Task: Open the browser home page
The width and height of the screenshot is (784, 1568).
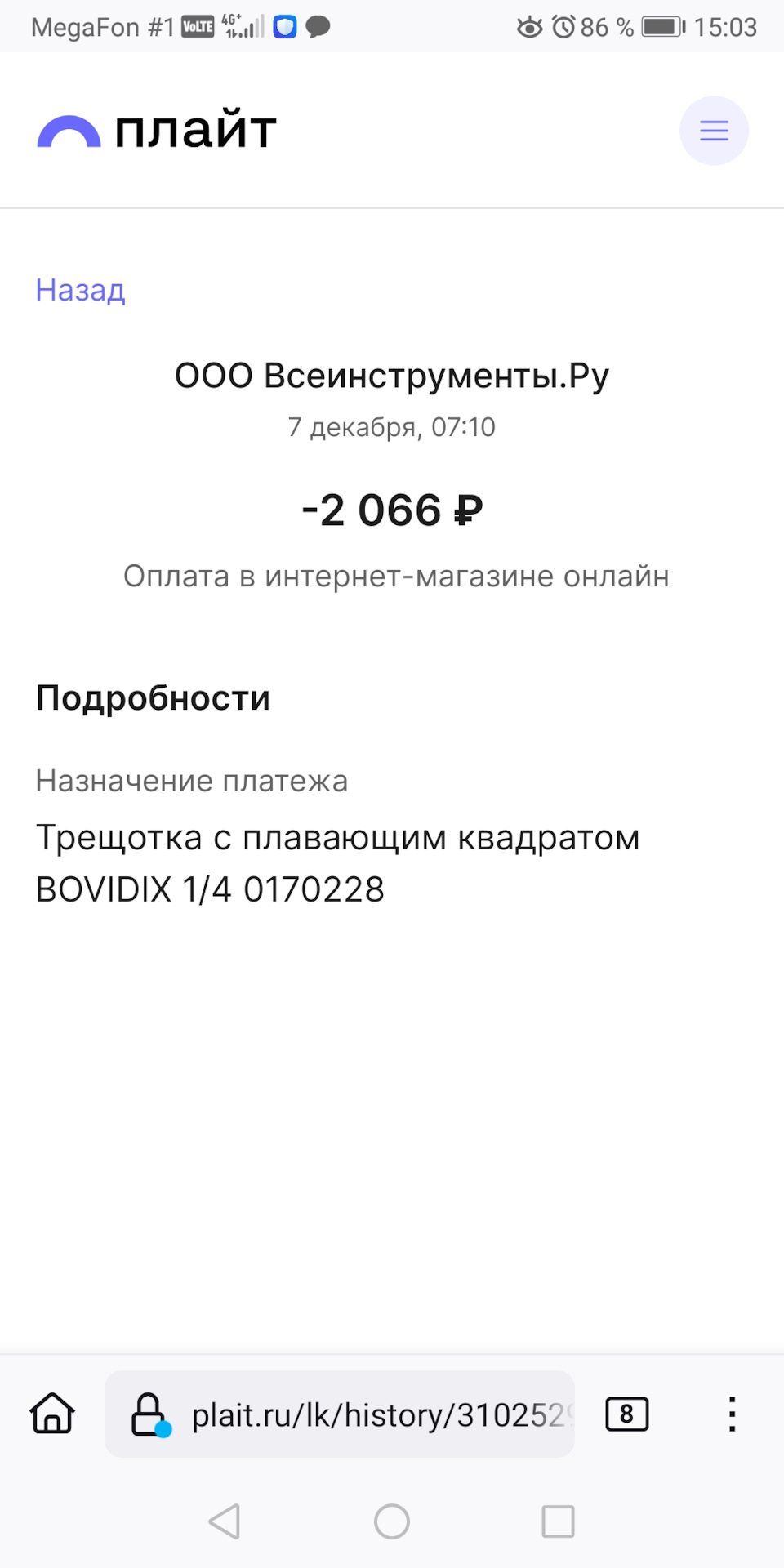Action: pyautogui.click(x=52, y=1414)
